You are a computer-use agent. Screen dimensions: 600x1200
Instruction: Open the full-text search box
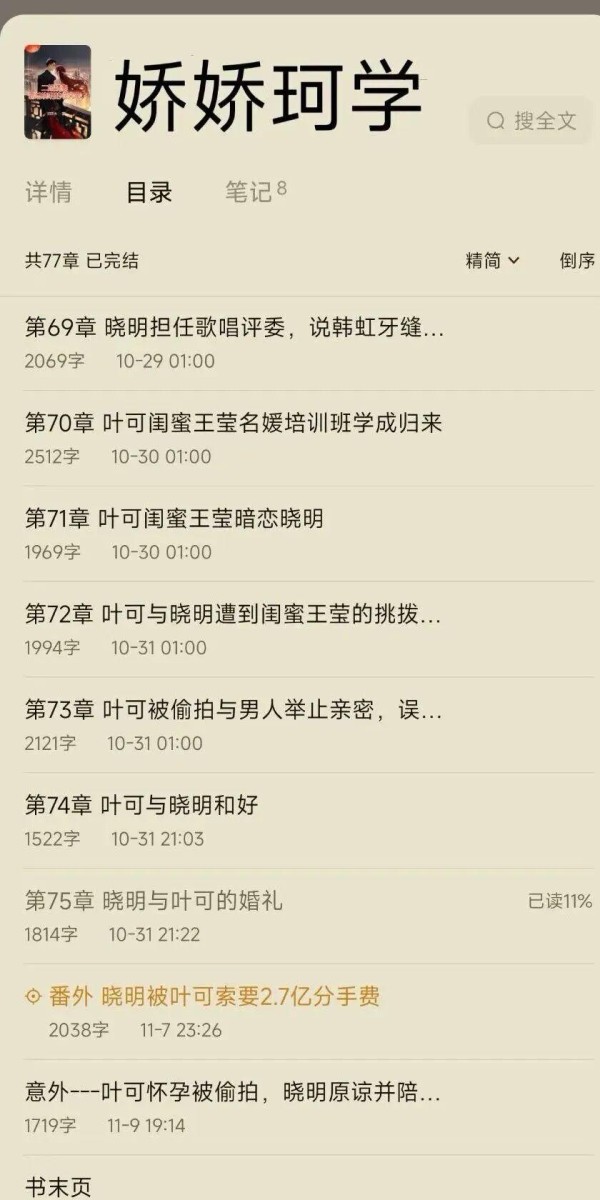click(x=532, y=121)
